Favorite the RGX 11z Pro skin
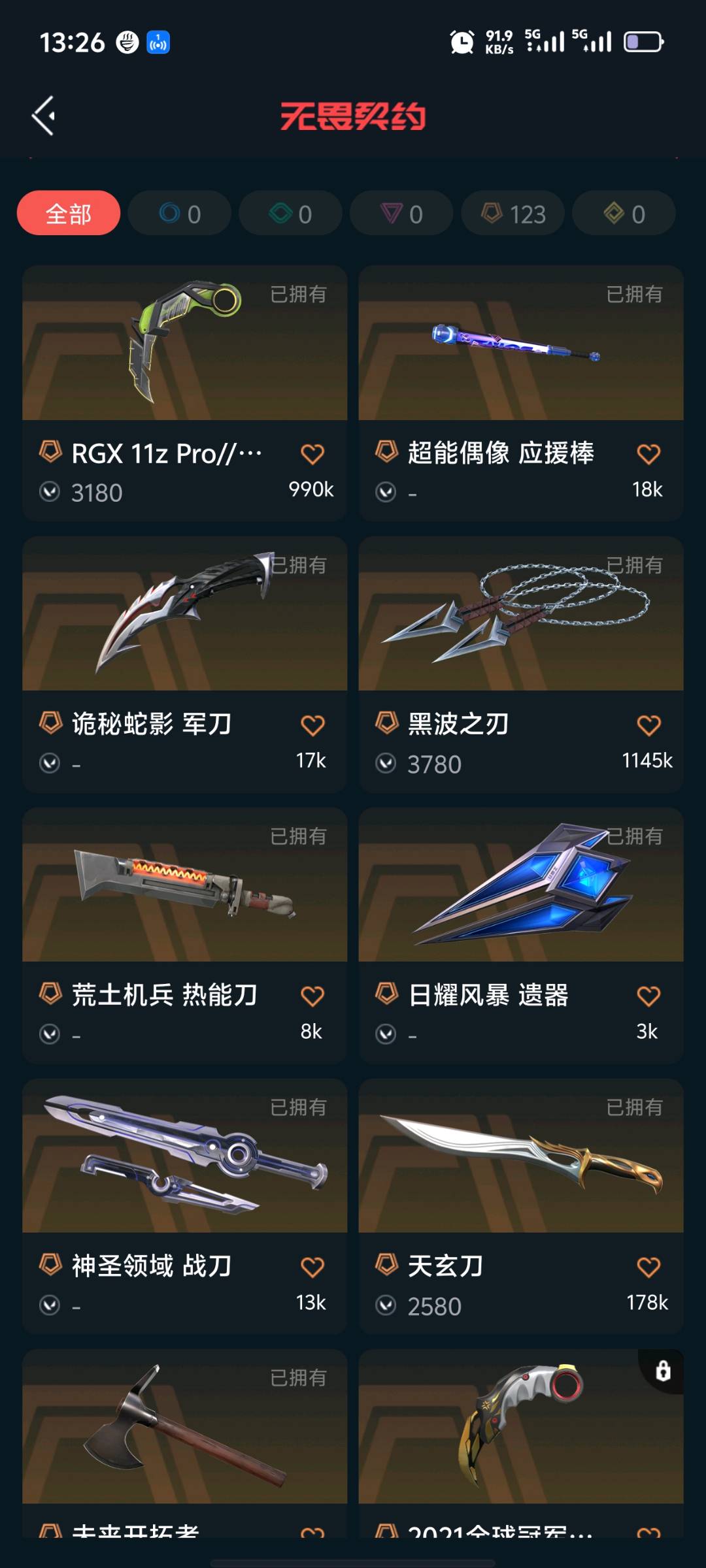Viewport: 706px width, 1568px height. pos(312,454)
